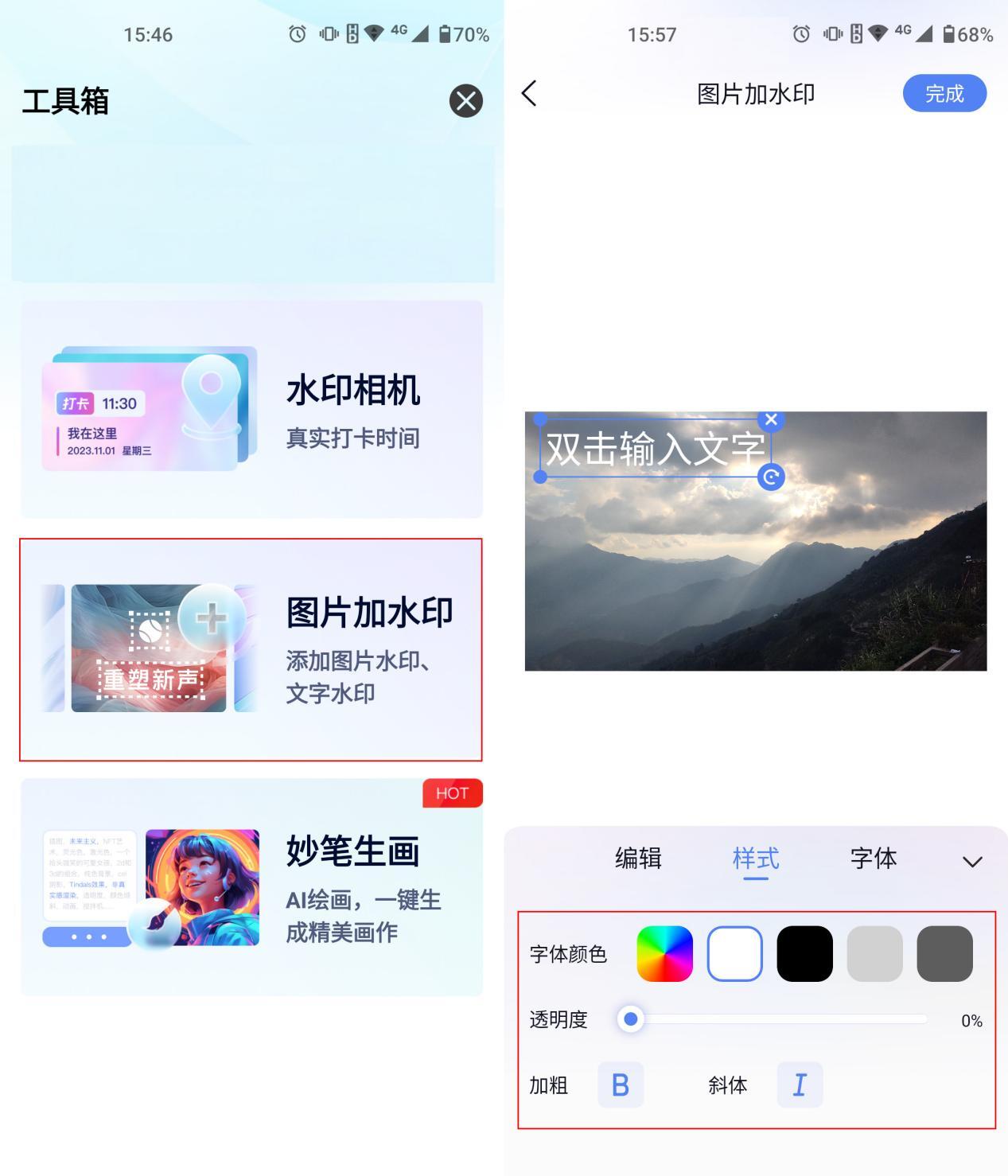Choose the black font color
Screen dimensions: 1008x1176
[x=804, y=953]
